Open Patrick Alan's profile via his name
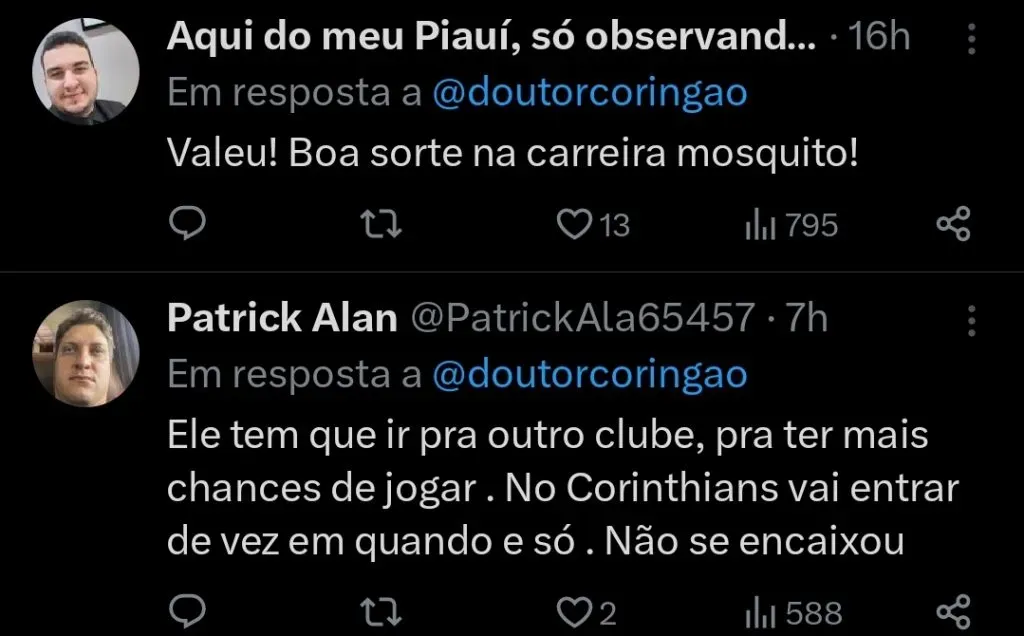The height and width of the screenshot is (636, 1024). pos(281,318)
